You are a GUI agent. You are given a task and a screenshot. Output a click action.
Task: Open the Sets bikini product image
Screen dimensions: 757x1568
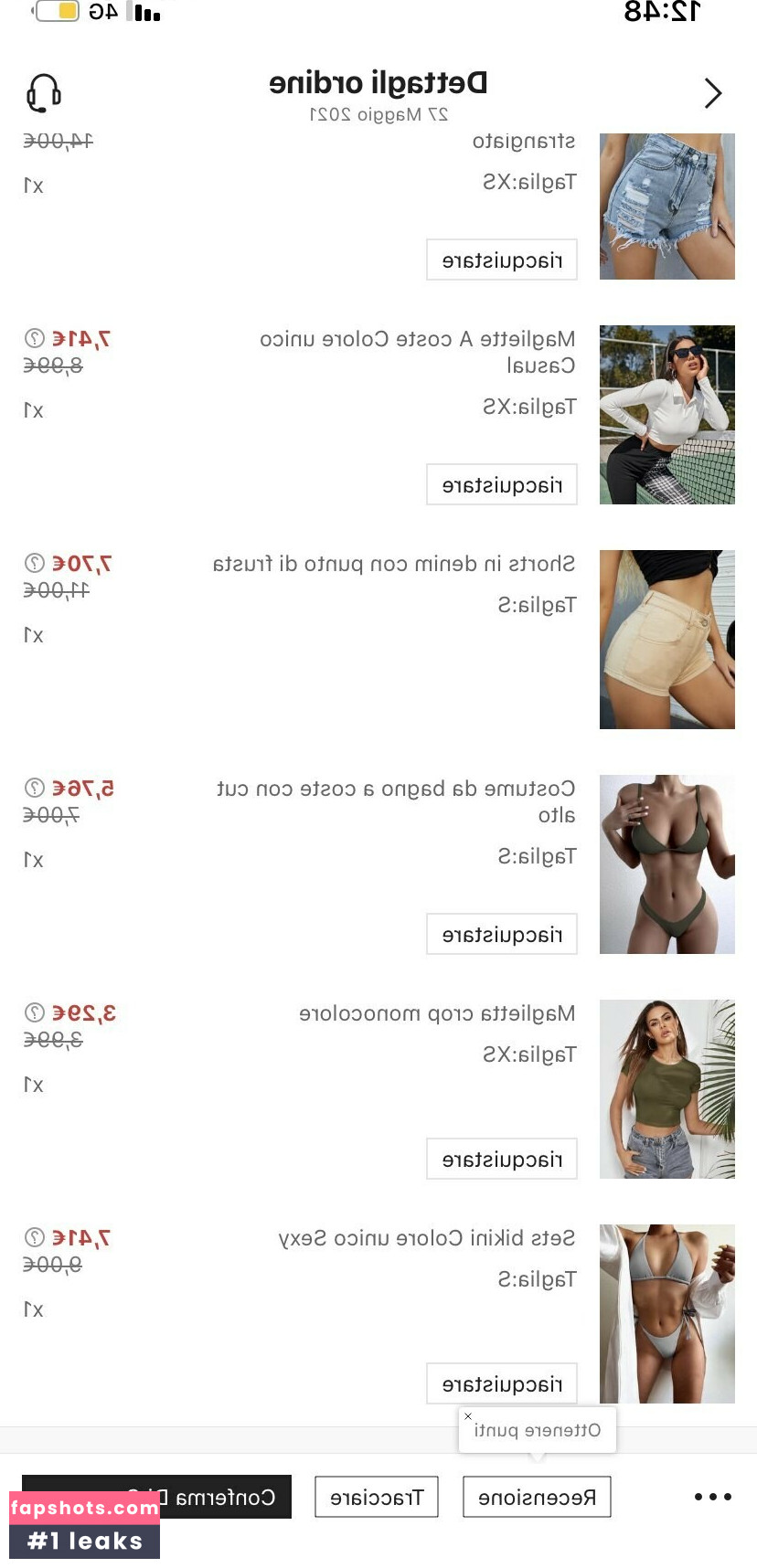point(666,1314)
